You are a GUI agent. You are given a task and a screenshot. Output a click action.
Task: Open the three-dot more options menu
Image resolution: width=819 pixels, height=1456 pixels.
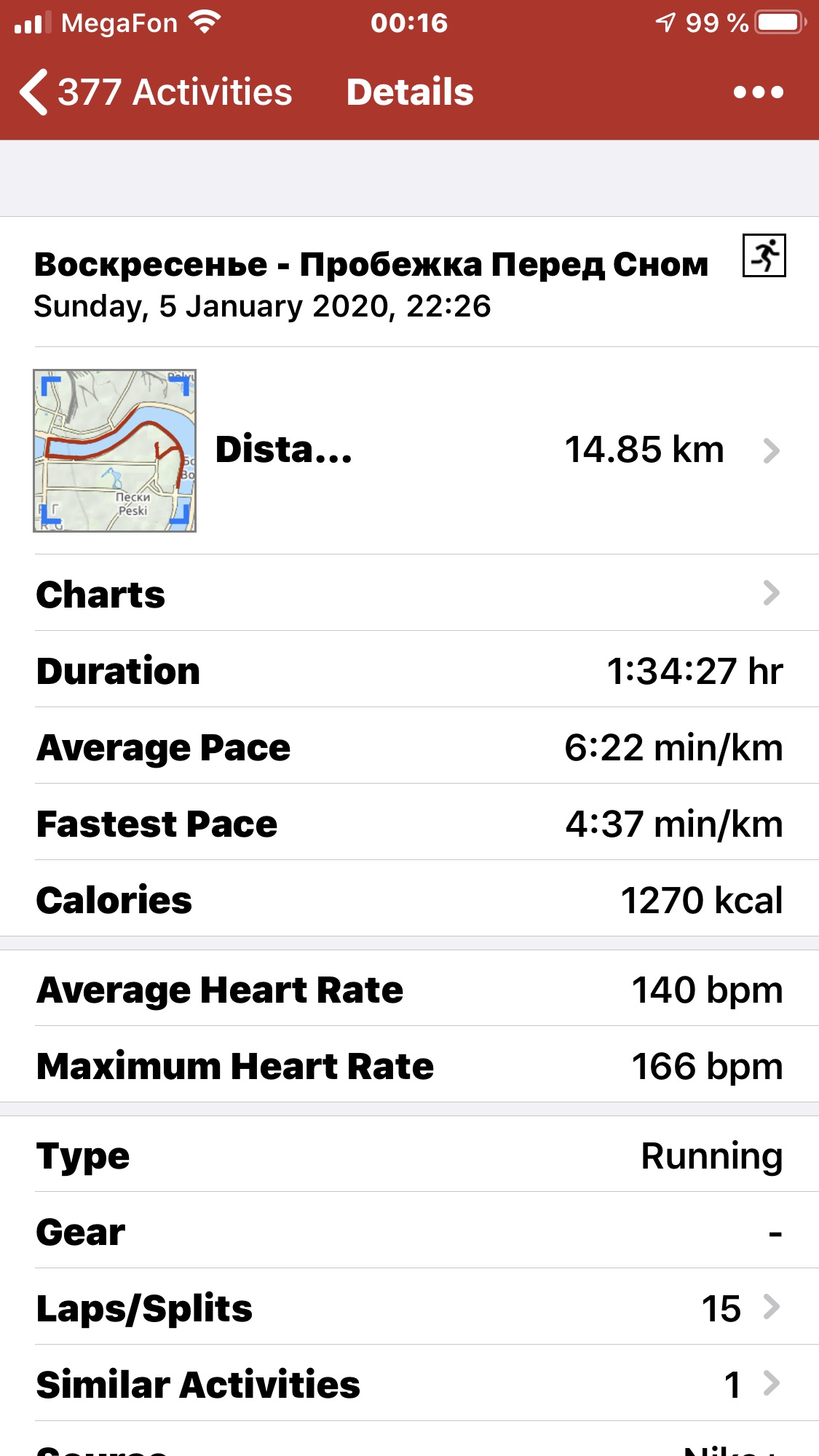click(x=758, y=92)
